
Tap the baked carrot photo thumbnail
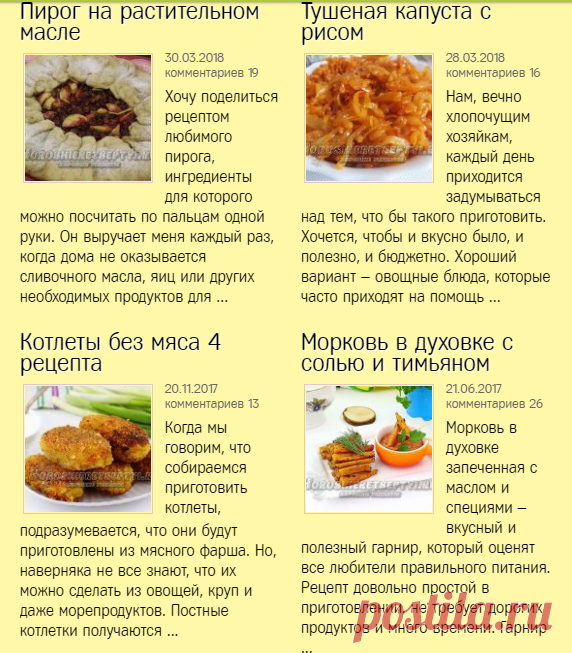369,449
